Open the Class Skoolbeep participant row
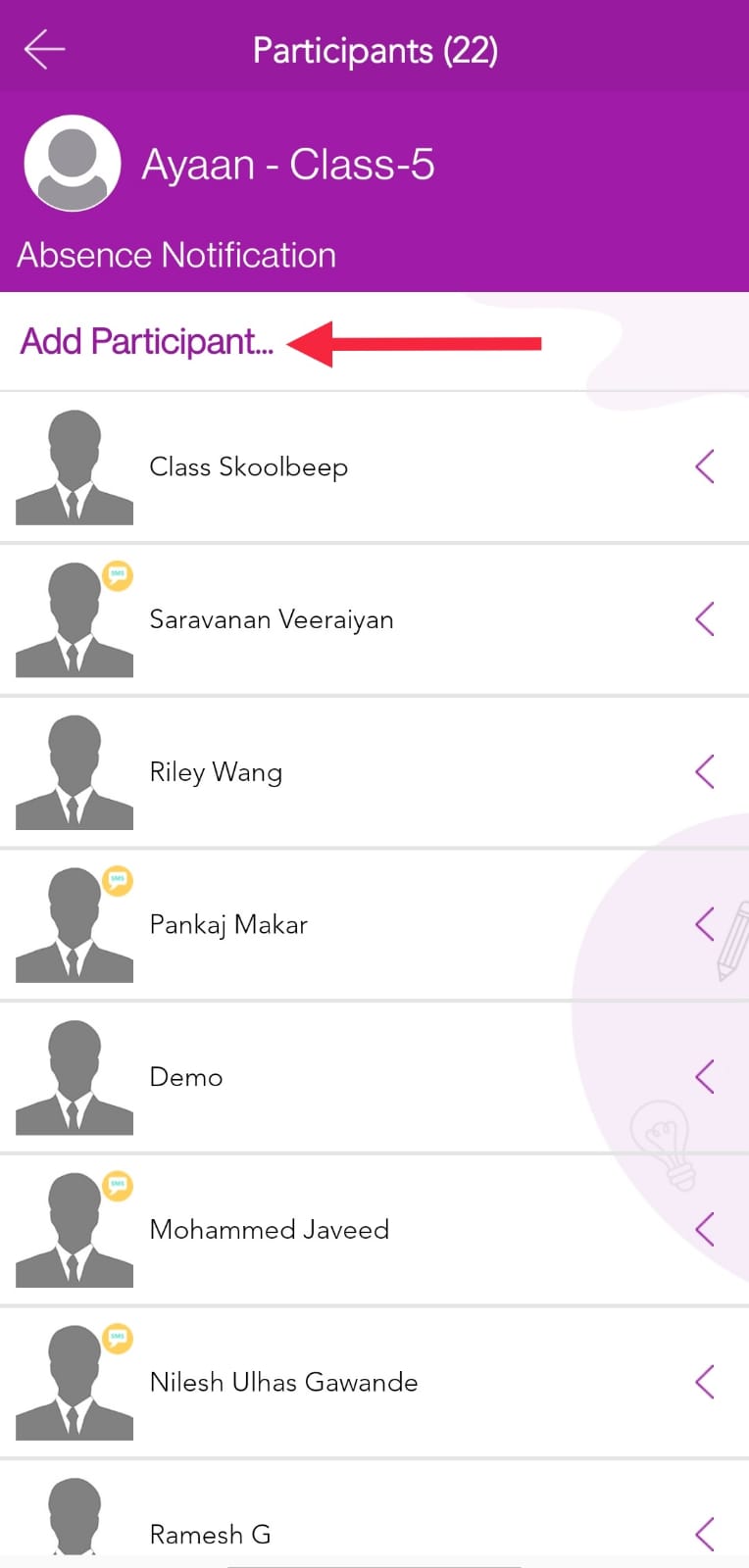The image size is (749, 1568). [x=374, y=467]
